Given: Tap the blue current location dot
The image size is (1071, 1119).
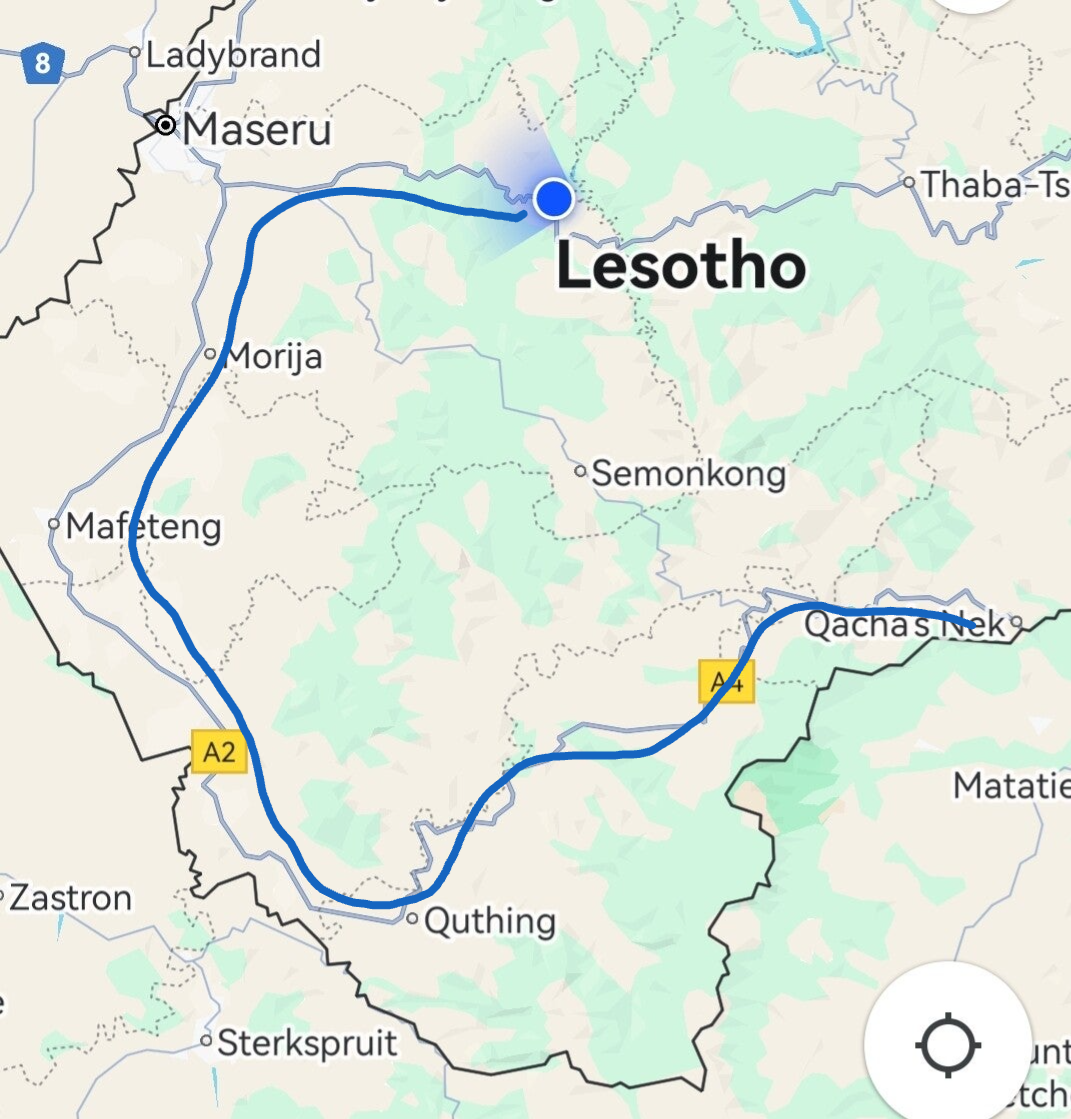Looking at the screenshot, I should (553, 199).
